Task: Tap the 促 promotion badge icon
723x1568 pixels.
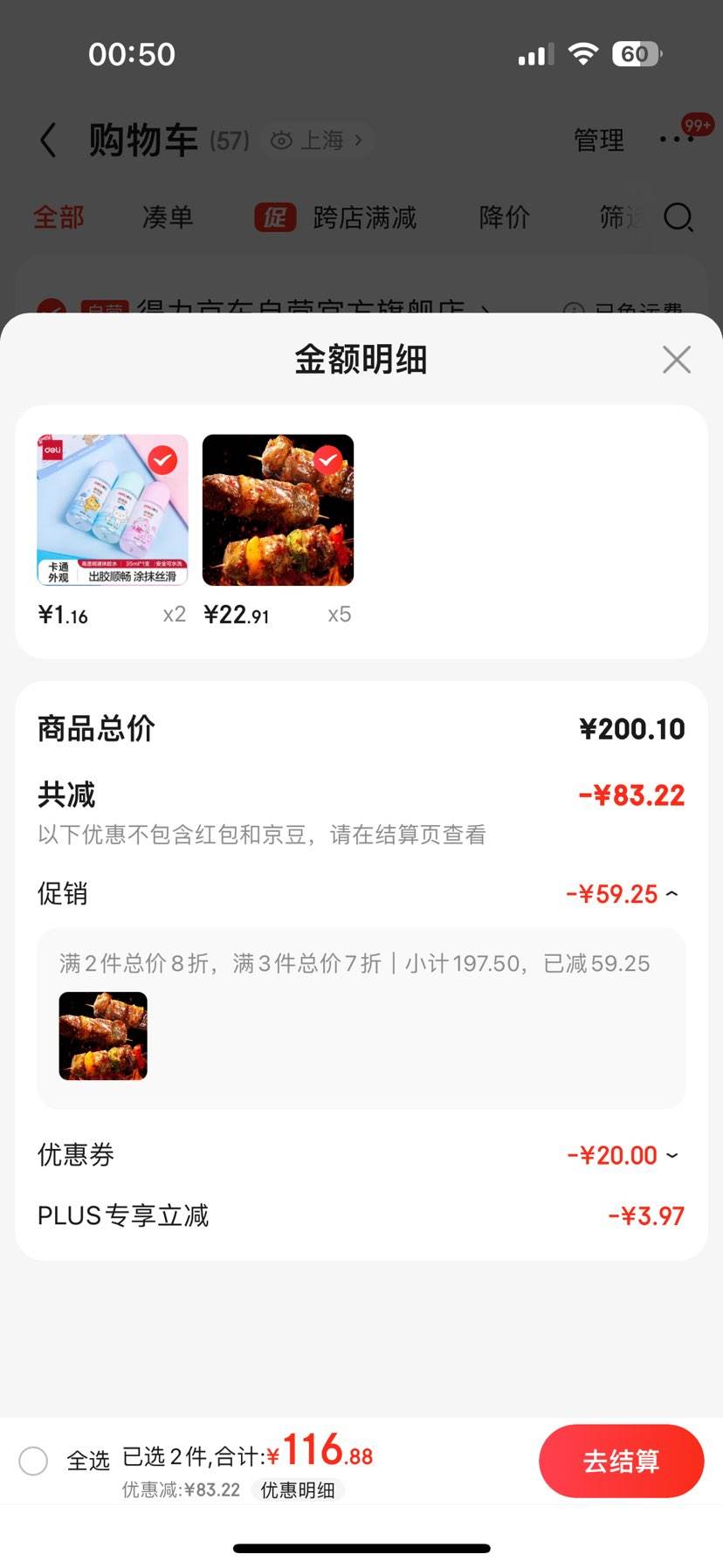Action: pyautogui.click(x=274, y=218)
